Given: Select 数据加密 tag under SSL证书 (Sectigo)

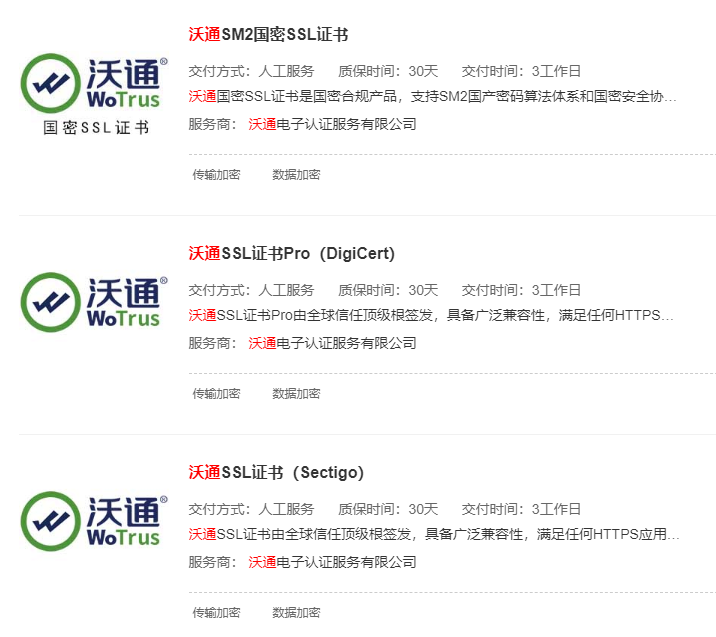Looking at the screenshot, I should coord(296,613).
